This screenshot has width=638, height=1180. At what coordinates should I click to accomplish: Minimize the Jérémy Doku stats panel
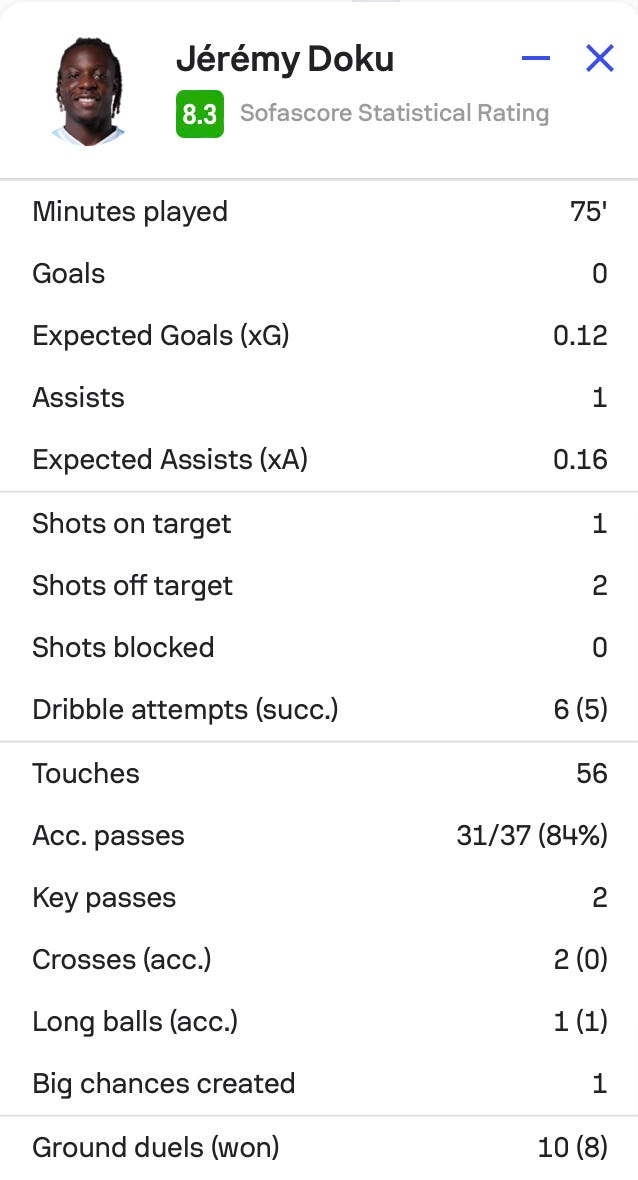(536, 58)
